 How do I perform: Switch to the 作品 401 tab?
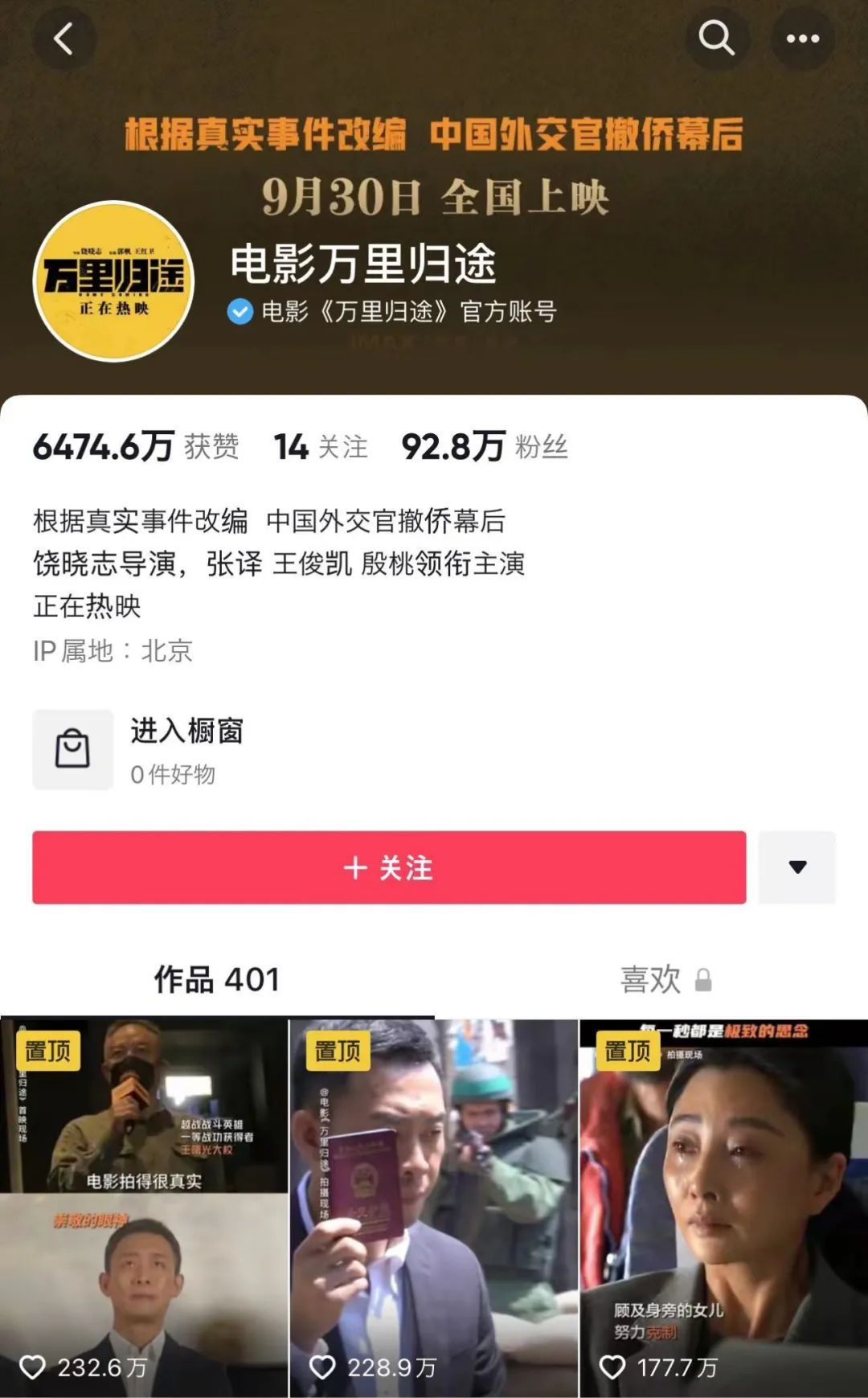[217, 979]
